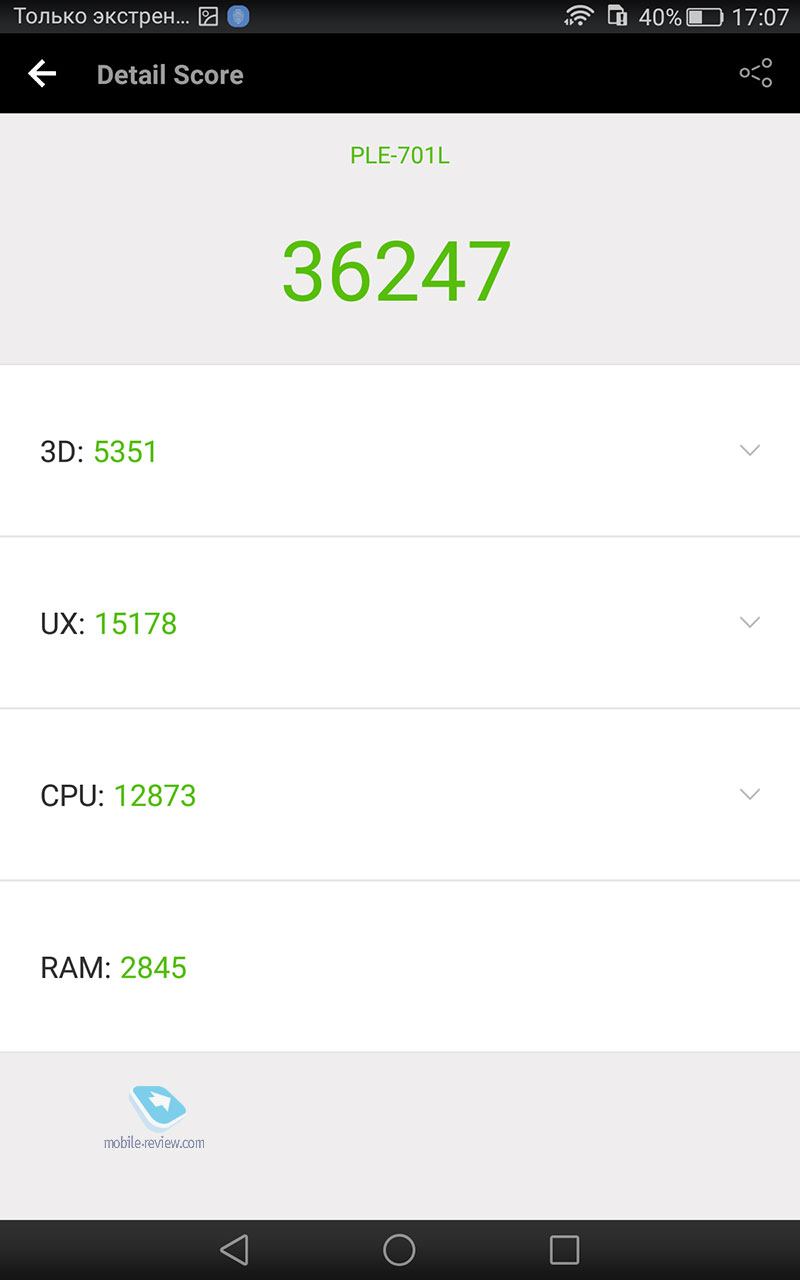The height and width of the screenshot is (1280, 800).
Task: Go back using the app bar arrow
Action: [42, 74]
